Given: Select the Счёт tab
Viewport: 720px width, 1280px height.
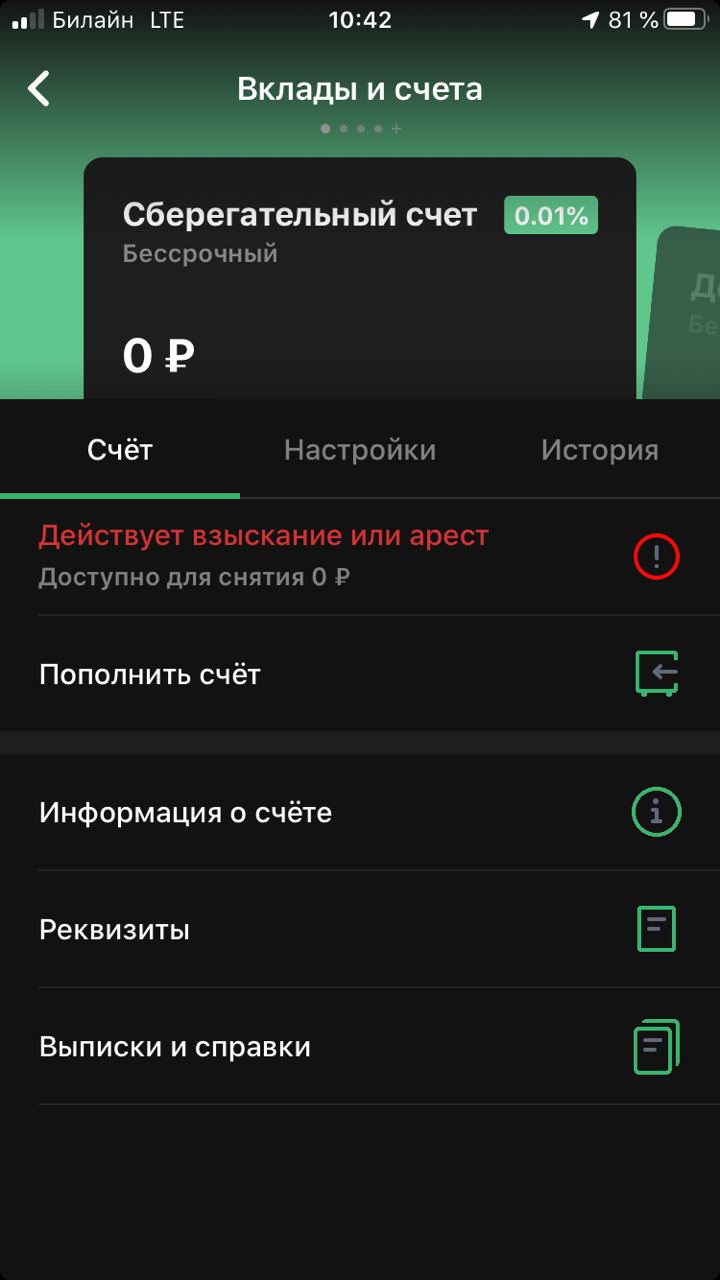Looking at the screenshot, I should (119, 450).
